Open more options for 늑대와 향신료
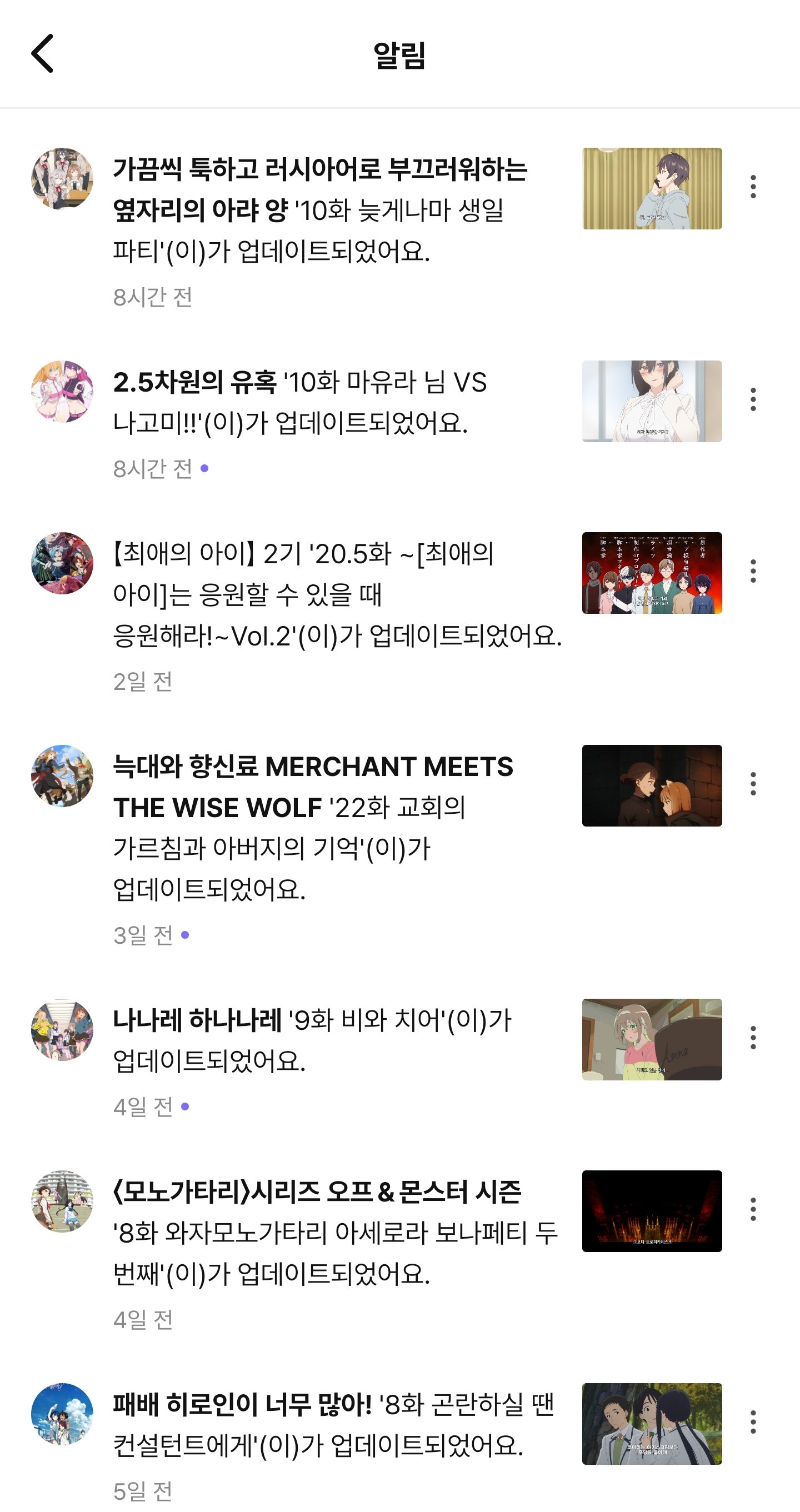This screenshot has width=800, height=1512. click(x=753, y=784)
